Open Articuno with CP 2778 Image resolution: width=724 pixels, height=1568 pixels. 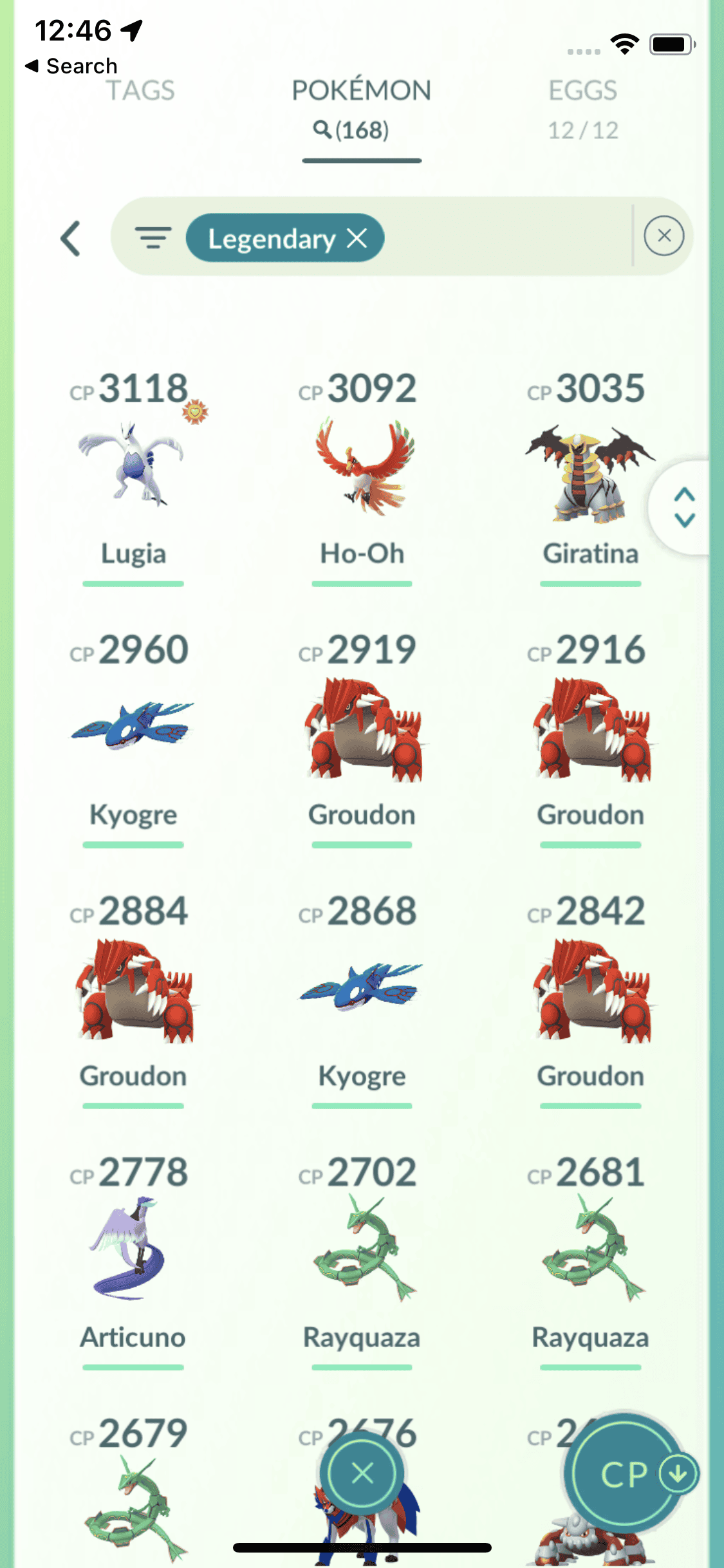pos(133,1249)
